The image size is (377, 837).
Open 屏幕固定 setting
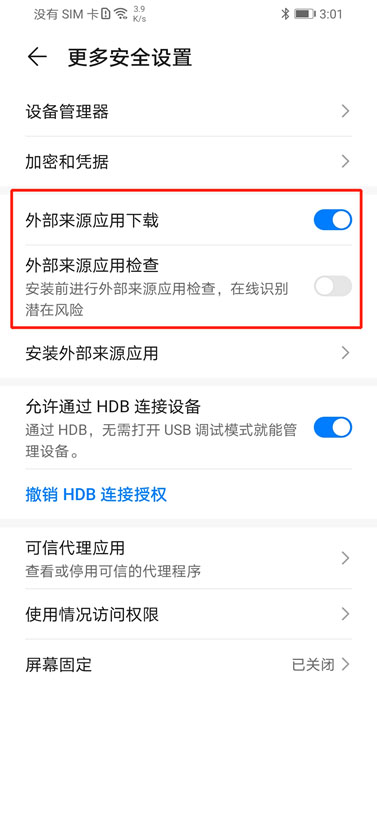(188, 665)
